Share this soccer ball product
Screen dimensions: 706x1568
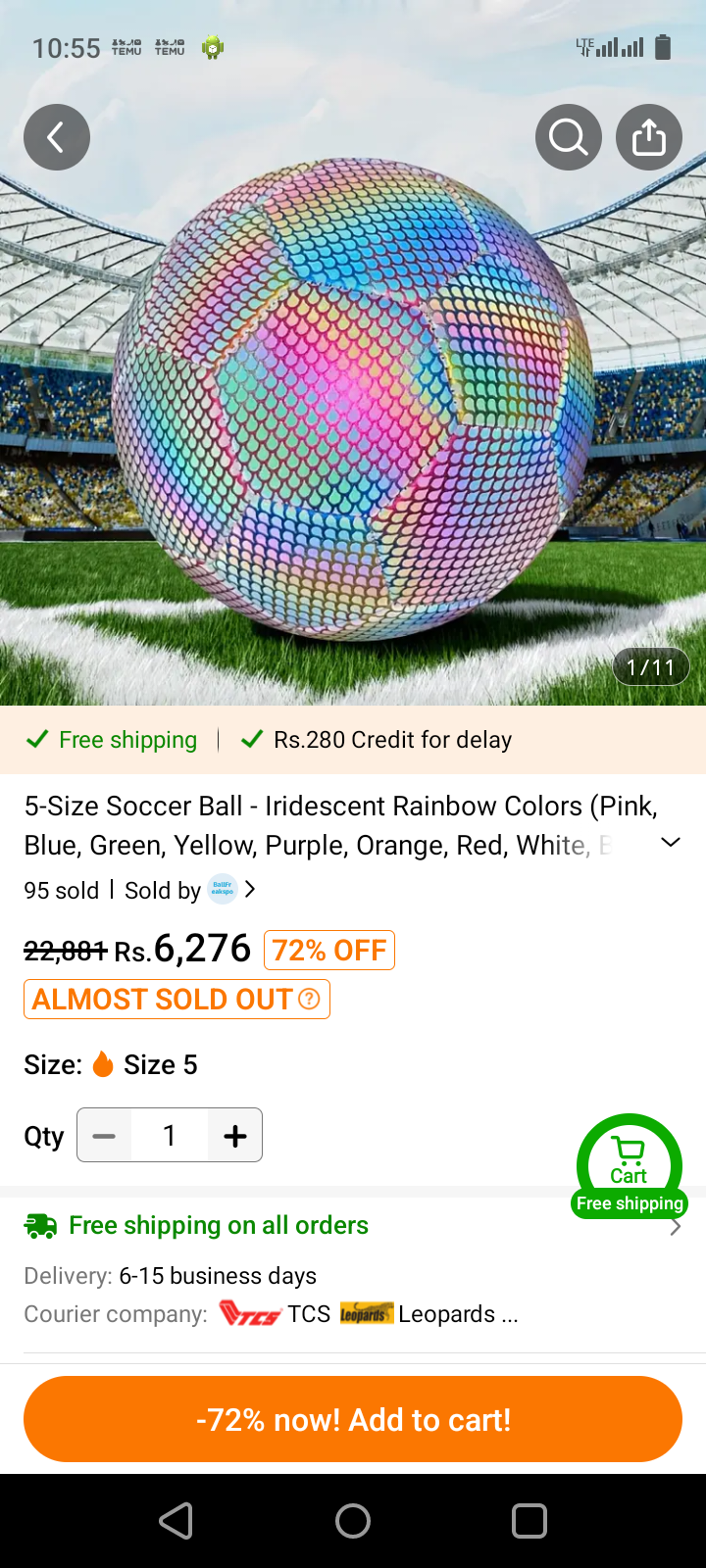click(x=649, y=137)
